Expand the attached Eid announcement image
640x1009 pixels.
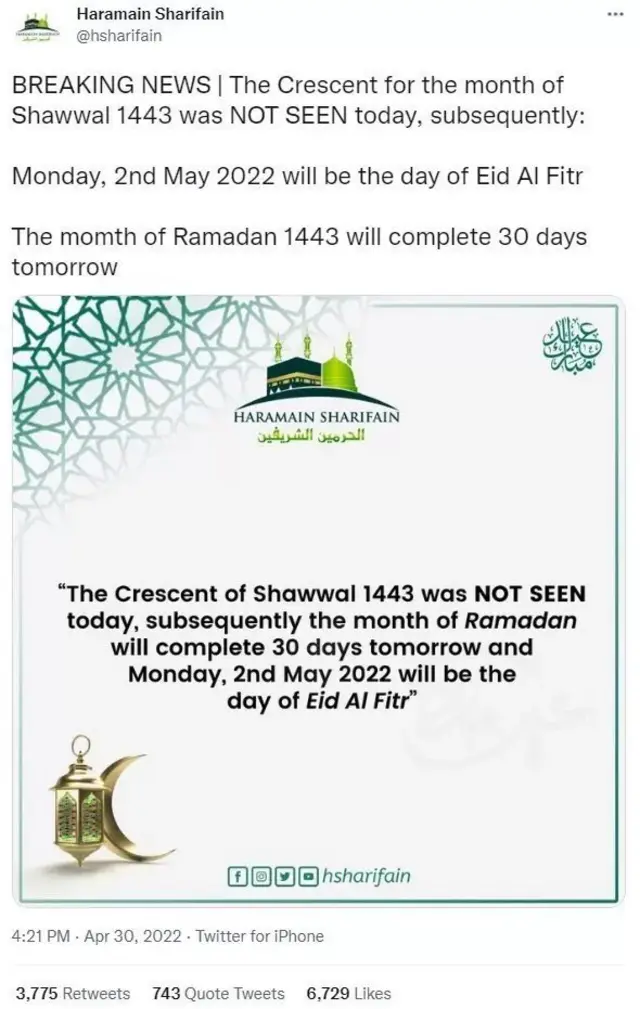(x=319, y=600)
